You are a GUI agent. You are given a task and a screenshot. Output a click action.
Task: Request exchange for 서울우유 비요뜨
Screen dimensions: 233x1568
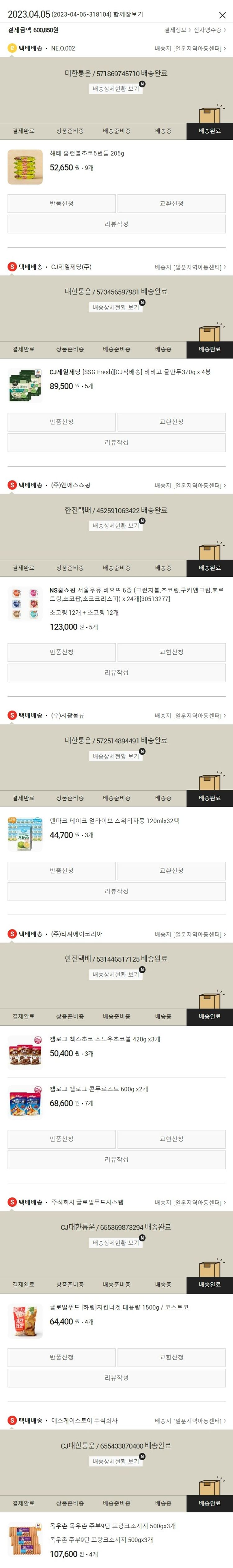pos(171,652)
